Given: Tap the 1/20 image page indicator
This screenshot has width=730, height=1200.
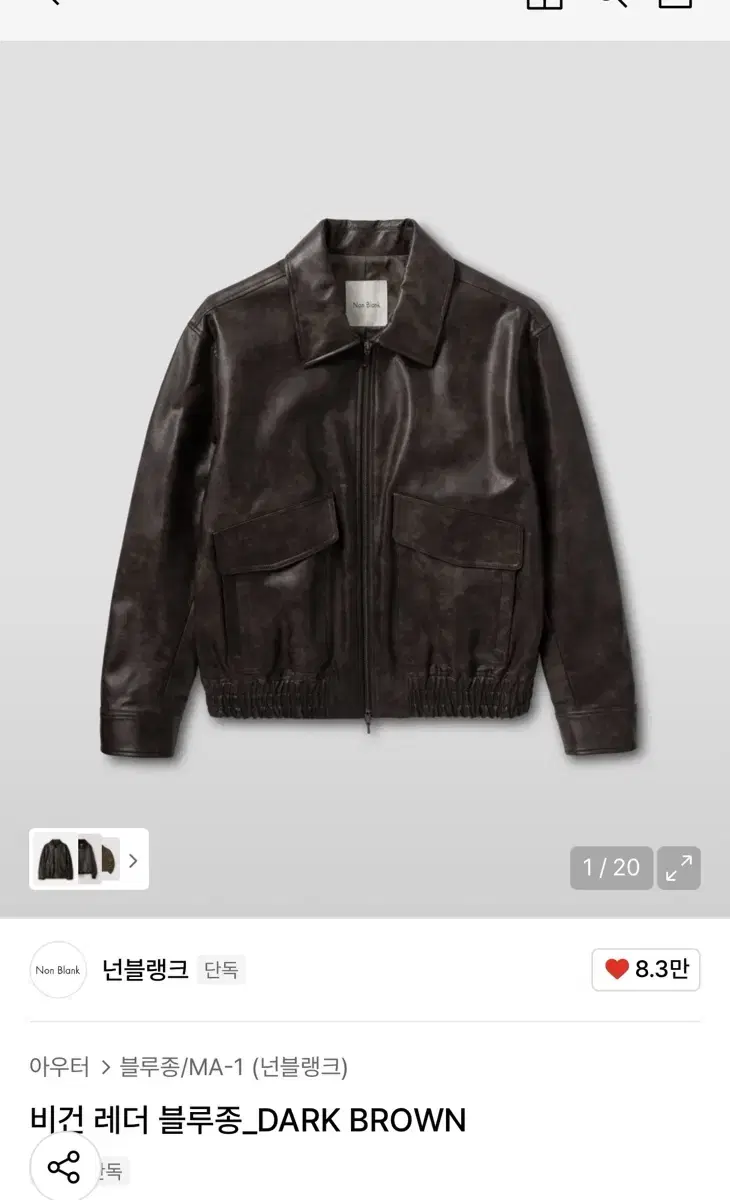Looking at the screenshot, I should [611, 868].
